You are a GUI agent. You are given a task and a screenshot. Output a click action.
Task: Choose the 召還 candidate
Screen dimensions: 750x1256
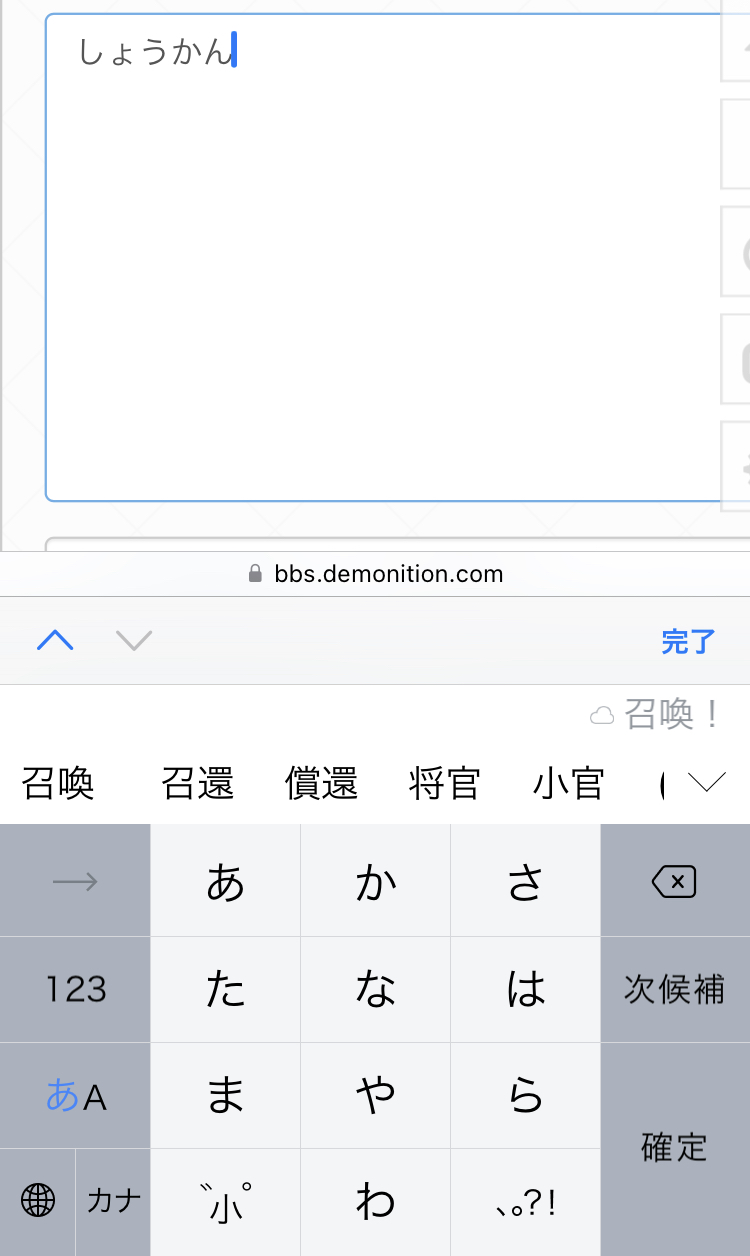click(198, 784)
